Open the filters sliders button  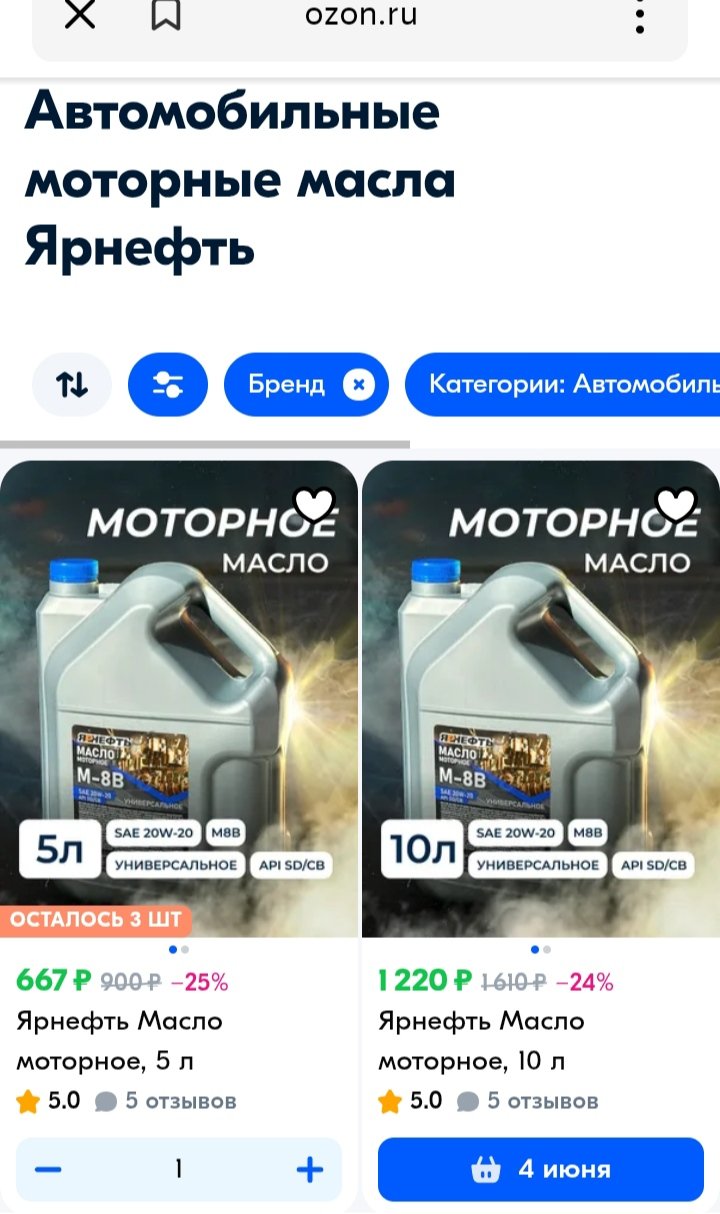coord(168,385)
